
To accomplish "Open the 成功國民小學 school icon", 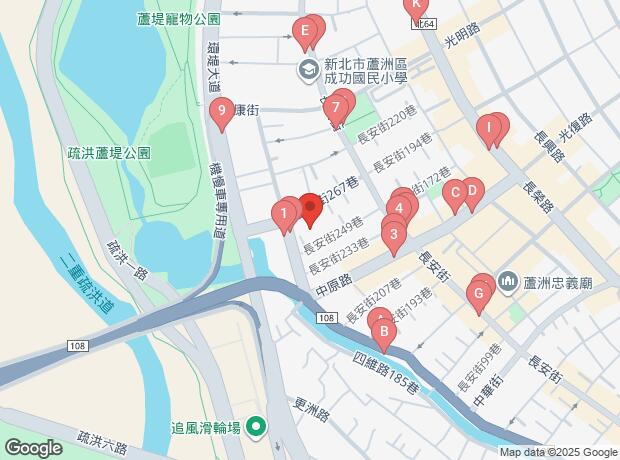I will [308, 70].
